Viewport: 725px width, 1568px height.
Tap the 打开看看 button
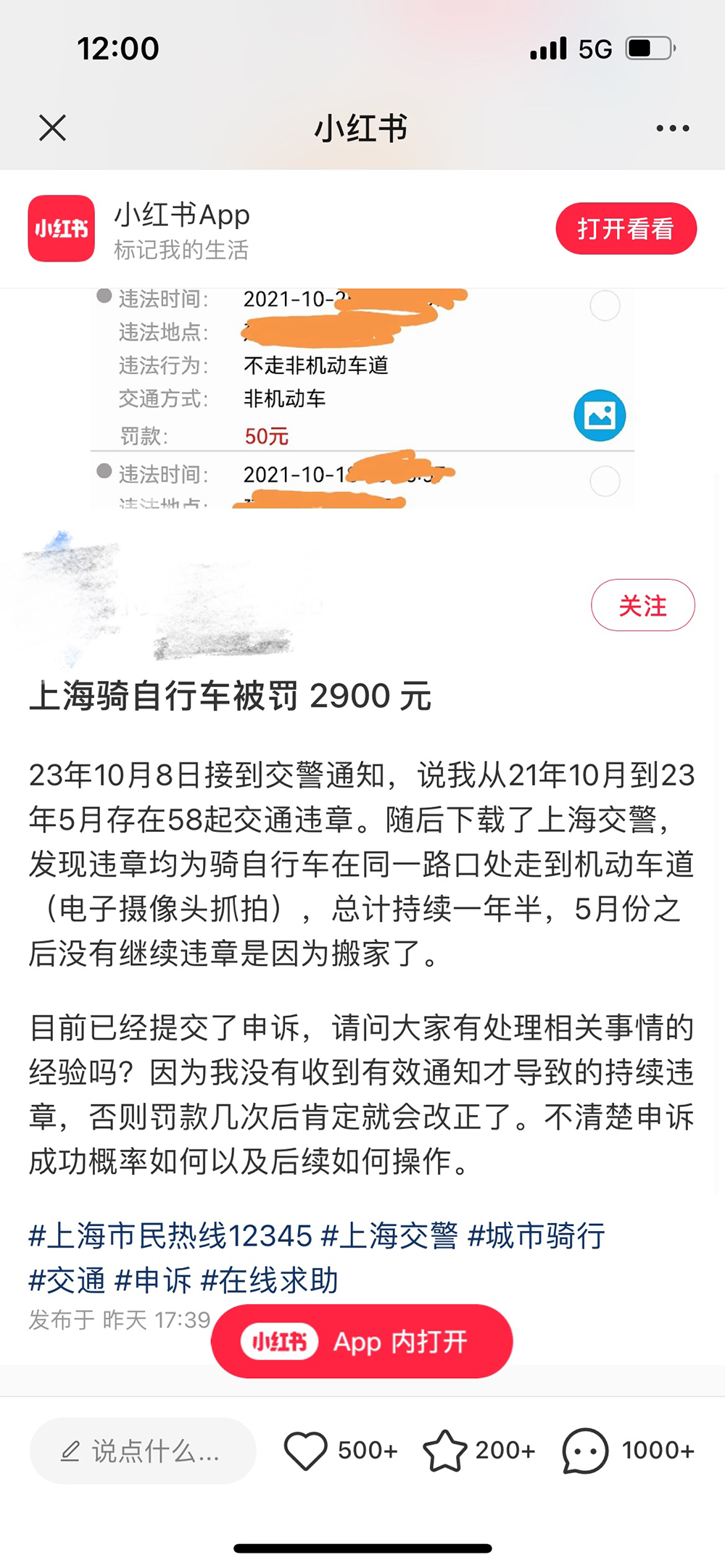tap(626, 228)
